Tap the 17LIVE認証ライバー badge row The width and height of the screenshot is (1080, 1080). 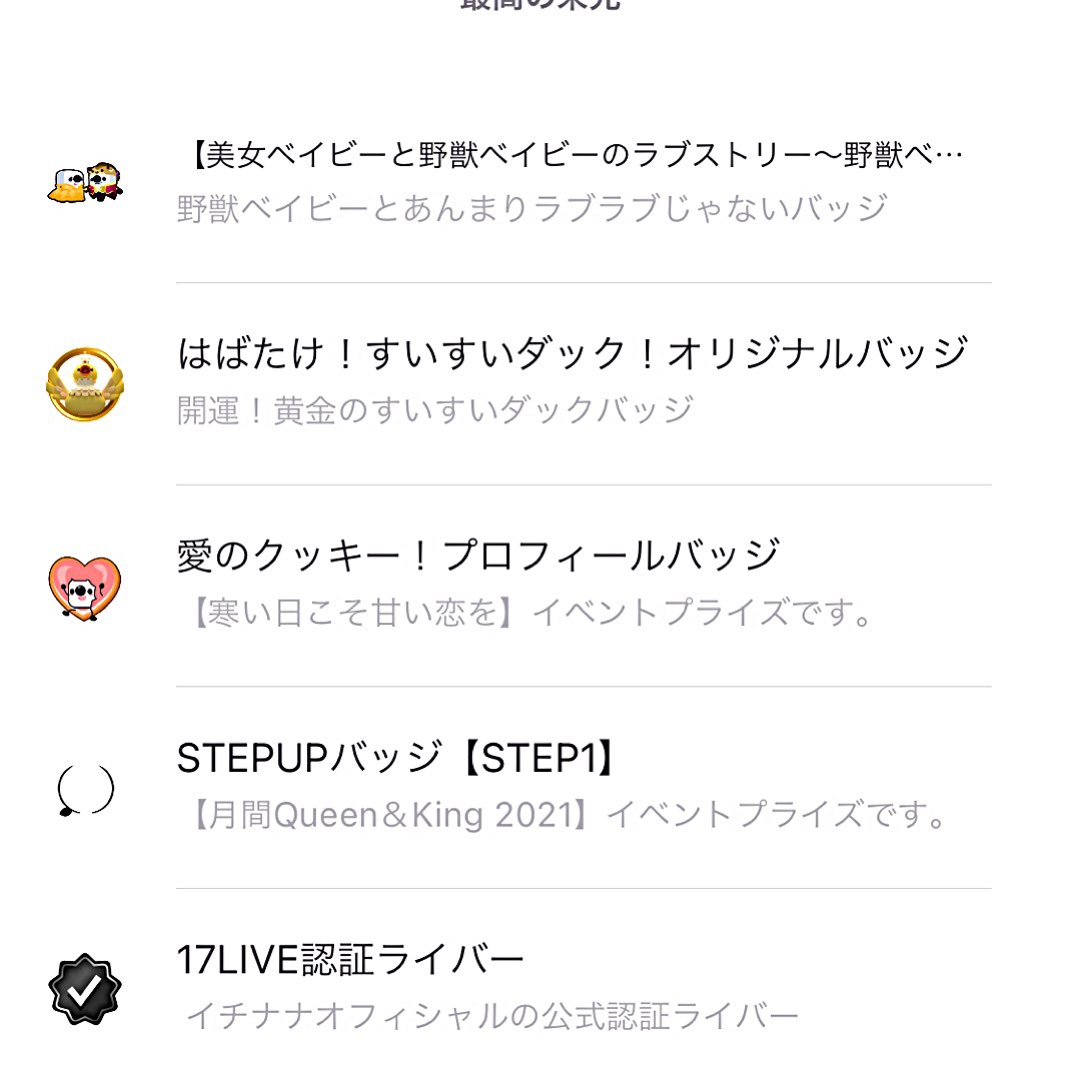tap(540, 985)
